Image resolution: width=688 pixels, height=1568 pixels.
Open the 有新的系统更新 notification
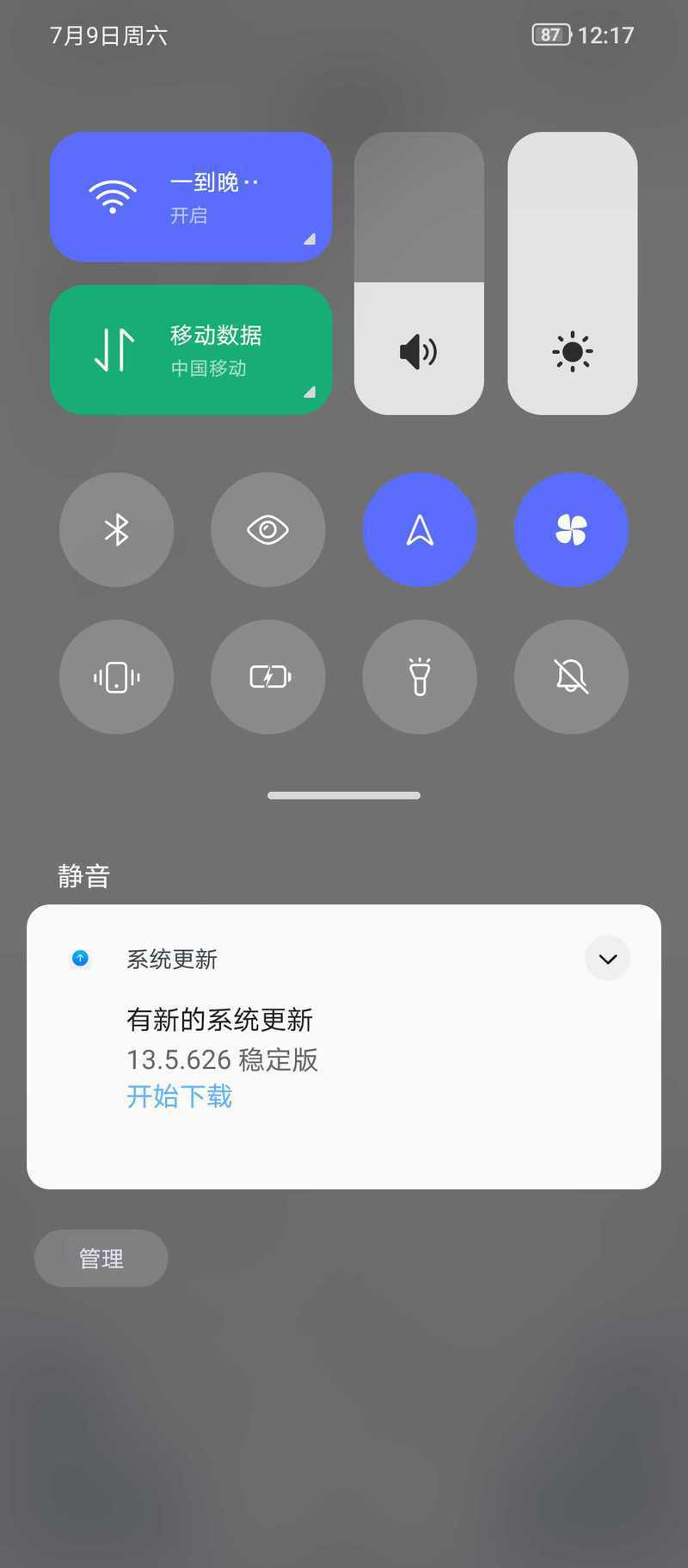(344, 1046)
